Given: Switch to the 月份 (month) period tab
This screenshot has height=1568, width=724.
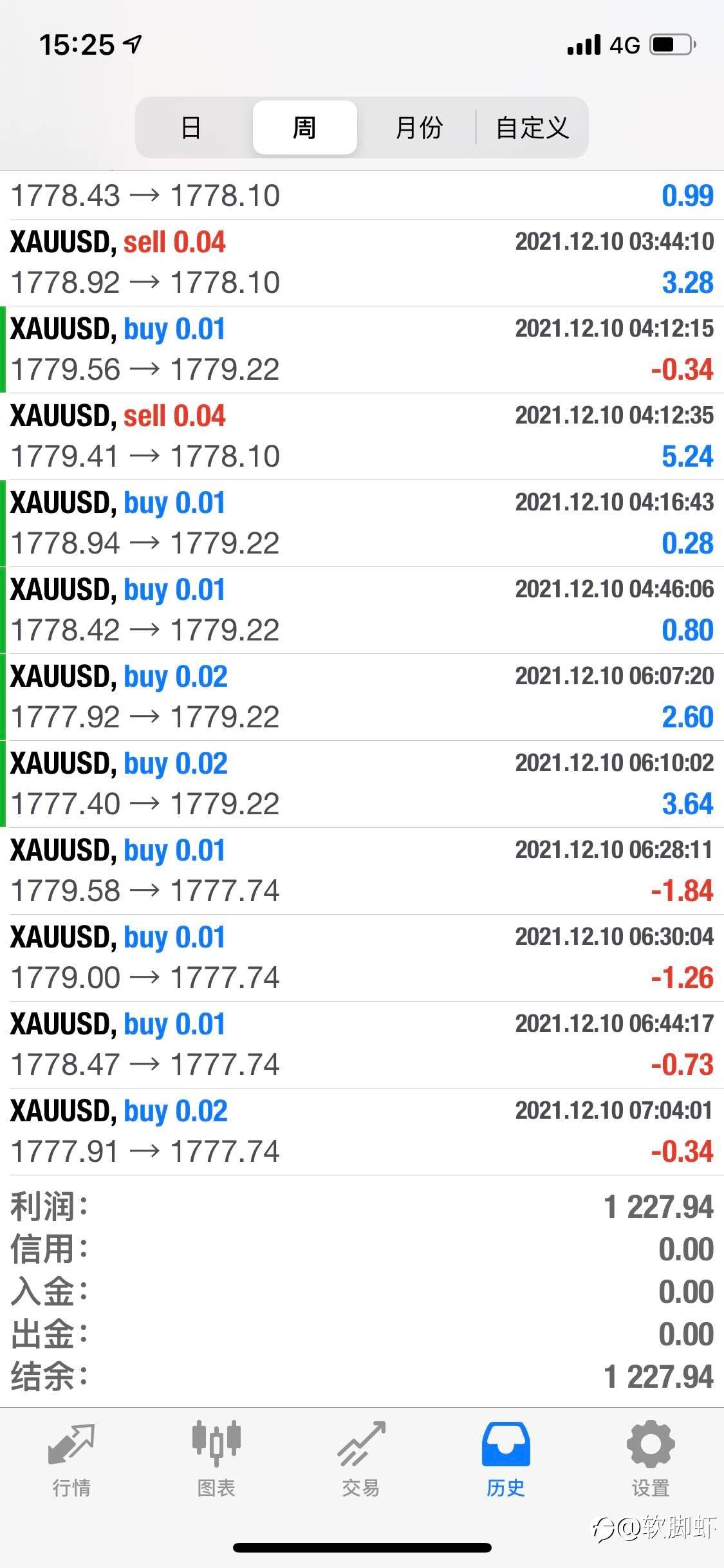Looking at the screenshot, I should click(418, 127).
